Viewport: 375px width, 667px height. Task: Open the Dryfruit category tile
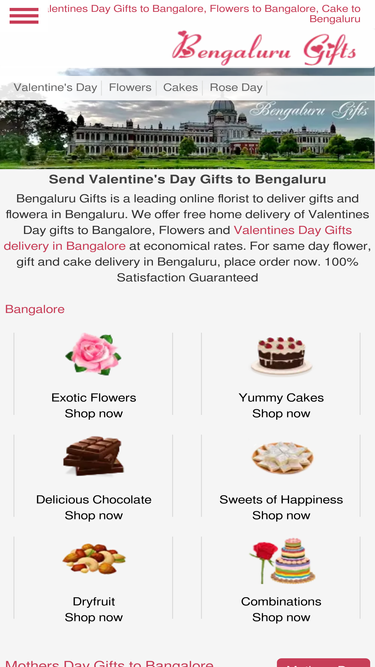pyautogui.click(x=94, y=578)
